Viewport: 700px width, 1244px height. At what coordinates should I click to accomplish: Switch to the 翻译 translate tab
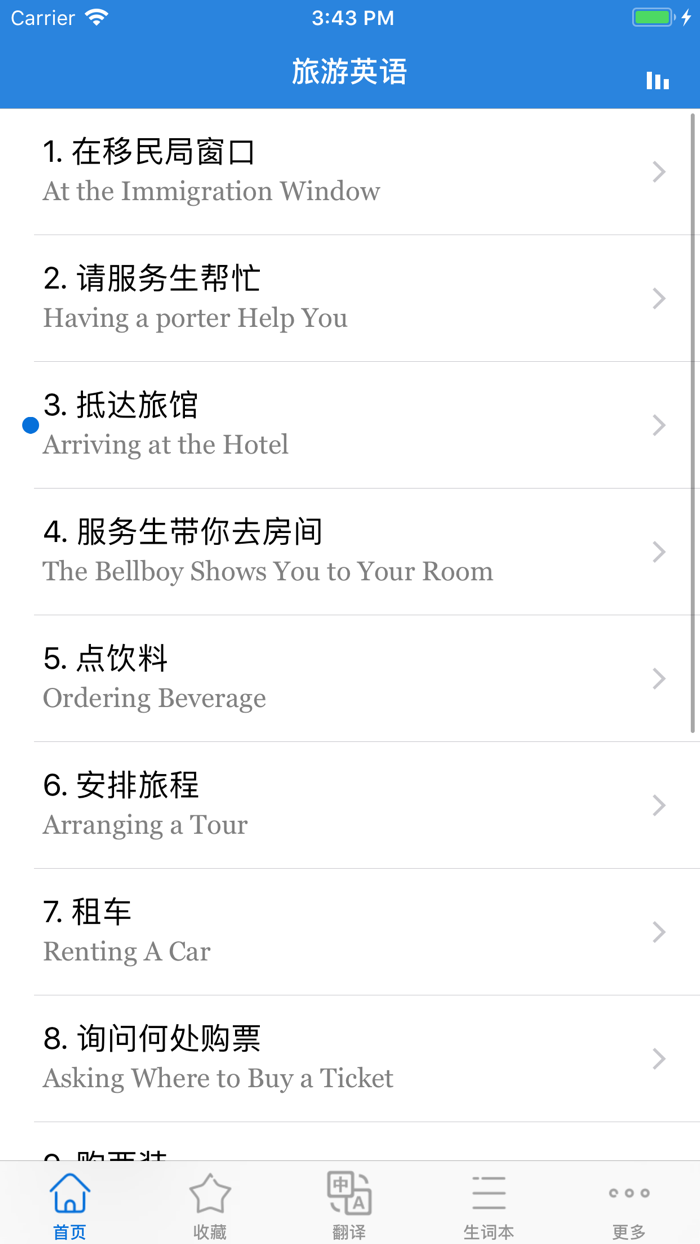pyautogui.click(x=350, y=1204)
